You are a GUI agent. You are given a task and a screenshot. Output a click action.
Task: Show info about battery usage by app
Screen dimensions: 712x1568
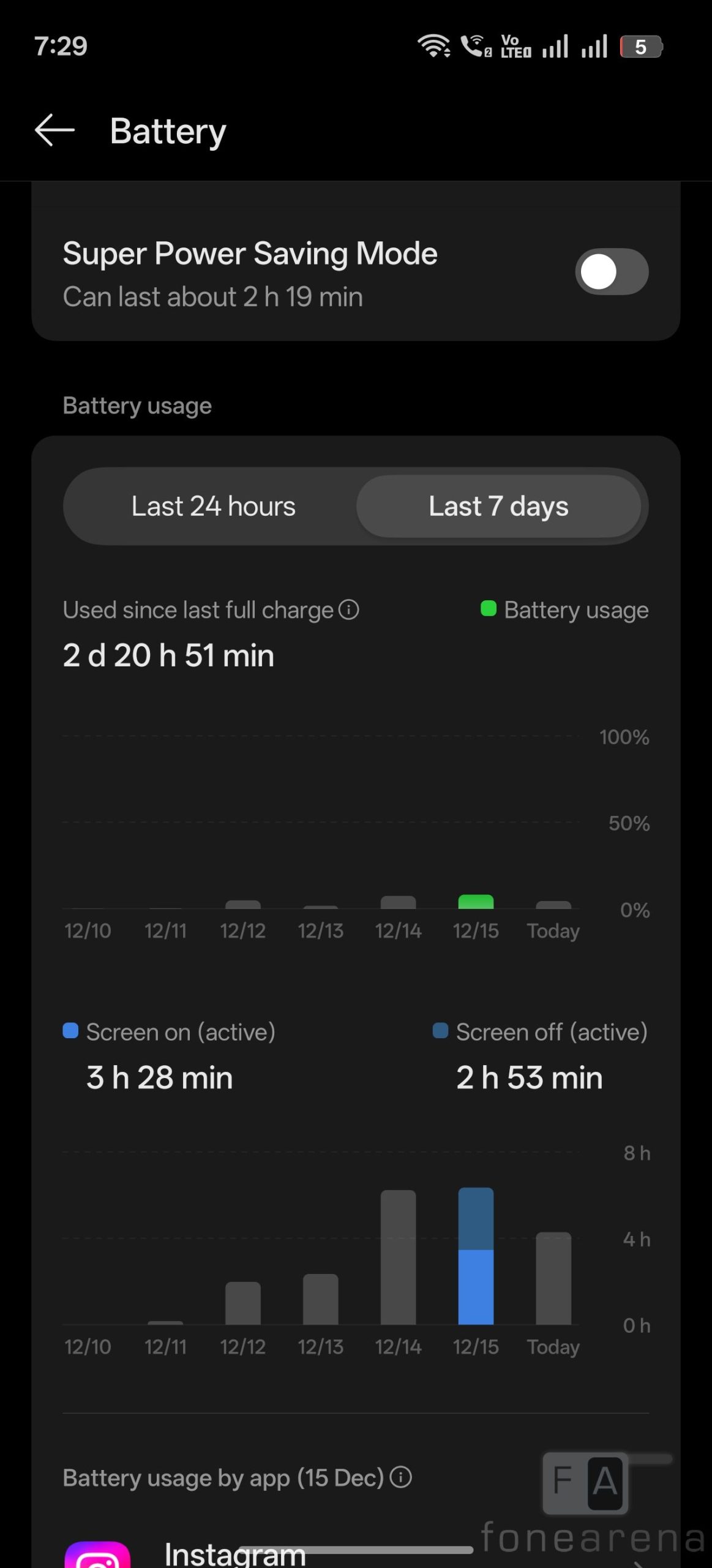pos(401,1477)
